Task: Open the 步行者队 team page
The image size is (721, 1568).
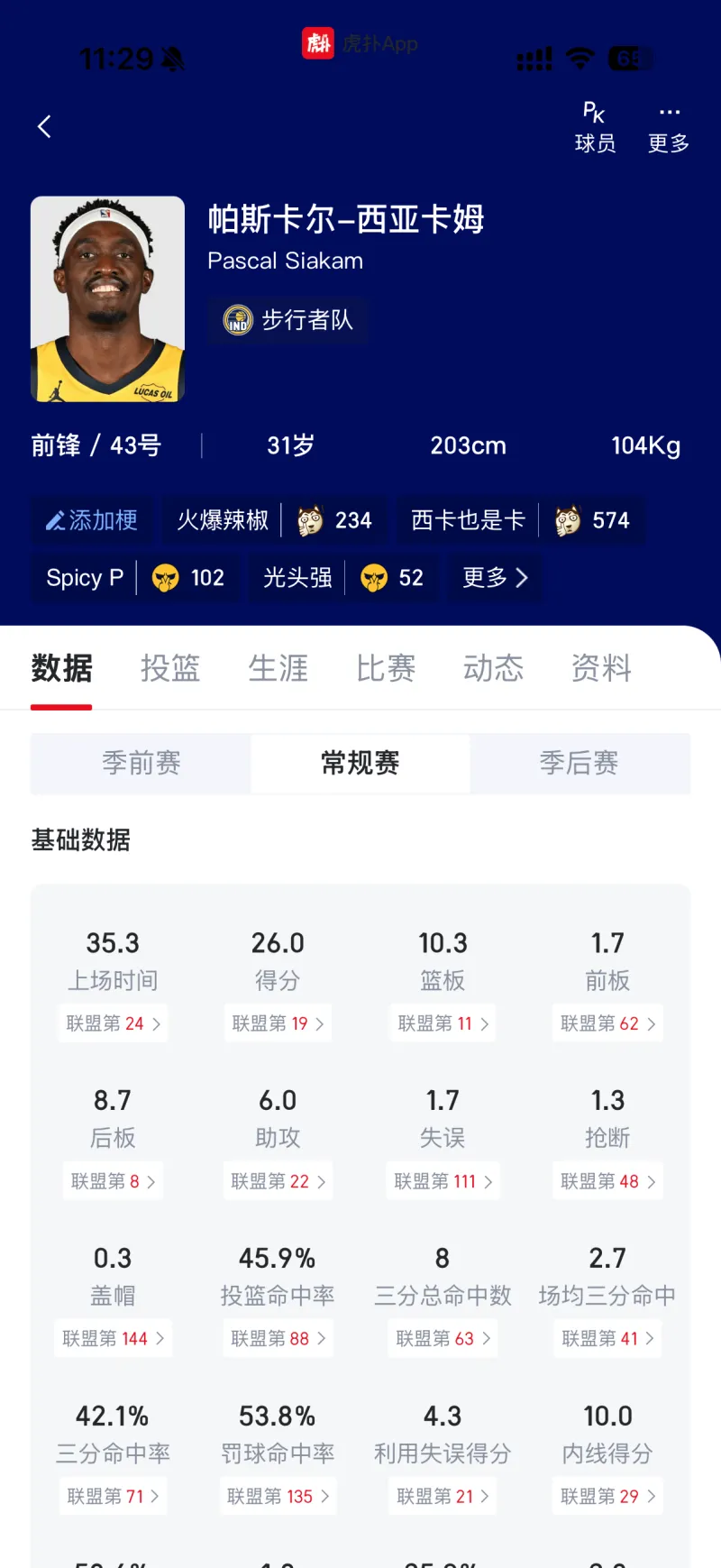Action: [288, 320]
